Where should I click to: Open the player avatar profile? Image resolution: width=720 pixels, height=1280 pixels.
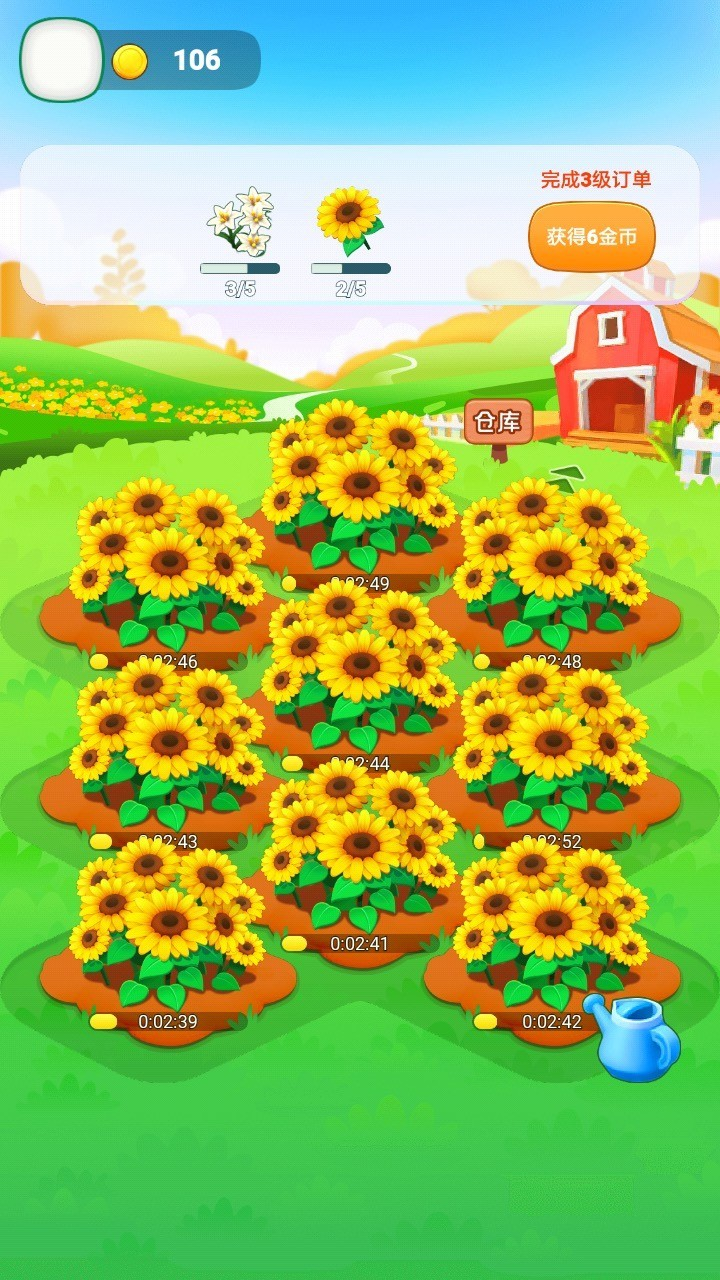point(62,60)
